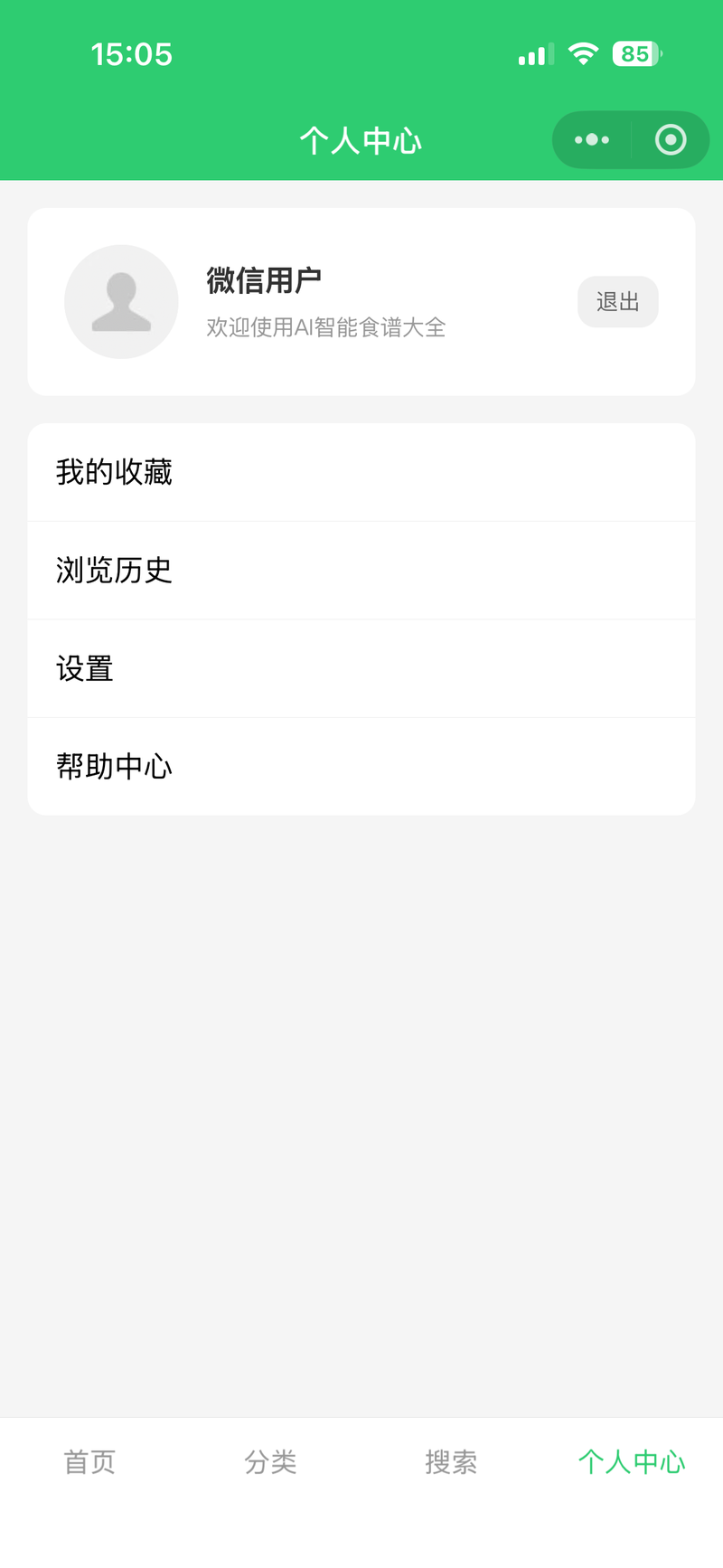
Task: Open 设置
Action: 361,669
